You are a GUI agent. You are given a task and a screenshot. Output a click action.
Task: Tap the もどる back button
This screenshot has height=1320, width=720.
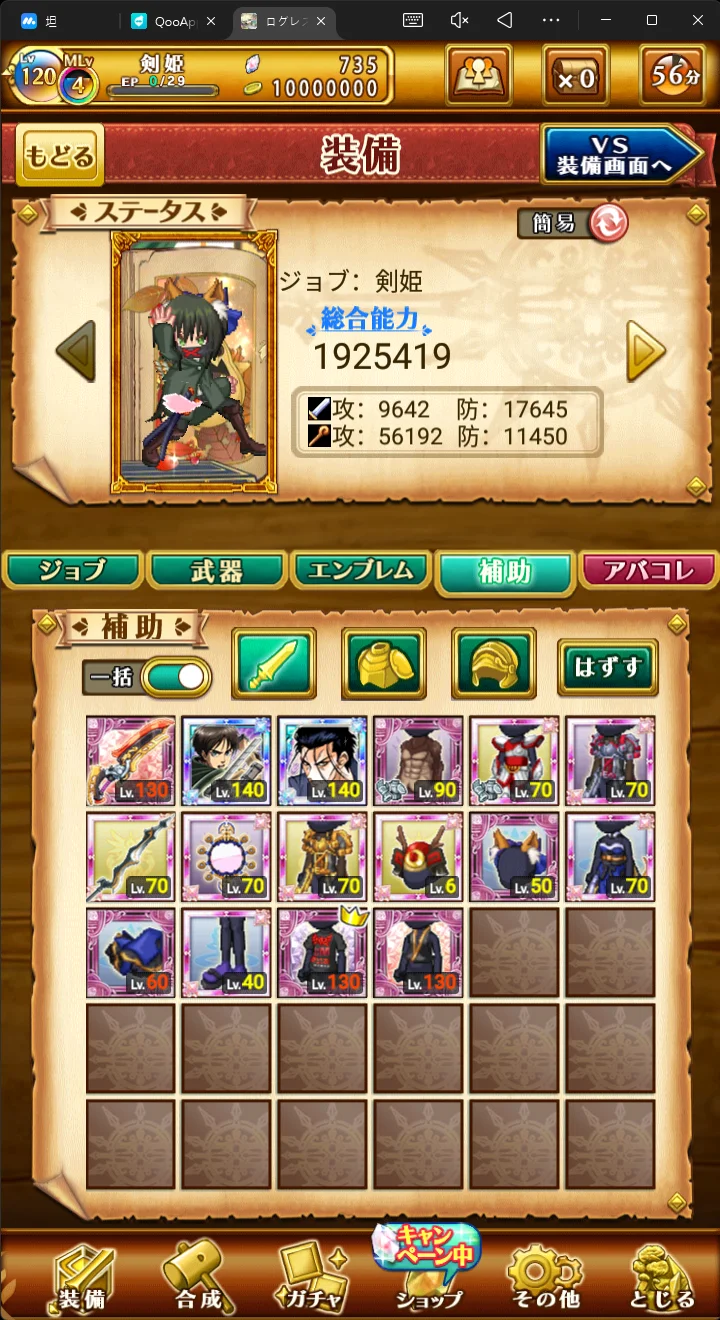click(60, 156)
